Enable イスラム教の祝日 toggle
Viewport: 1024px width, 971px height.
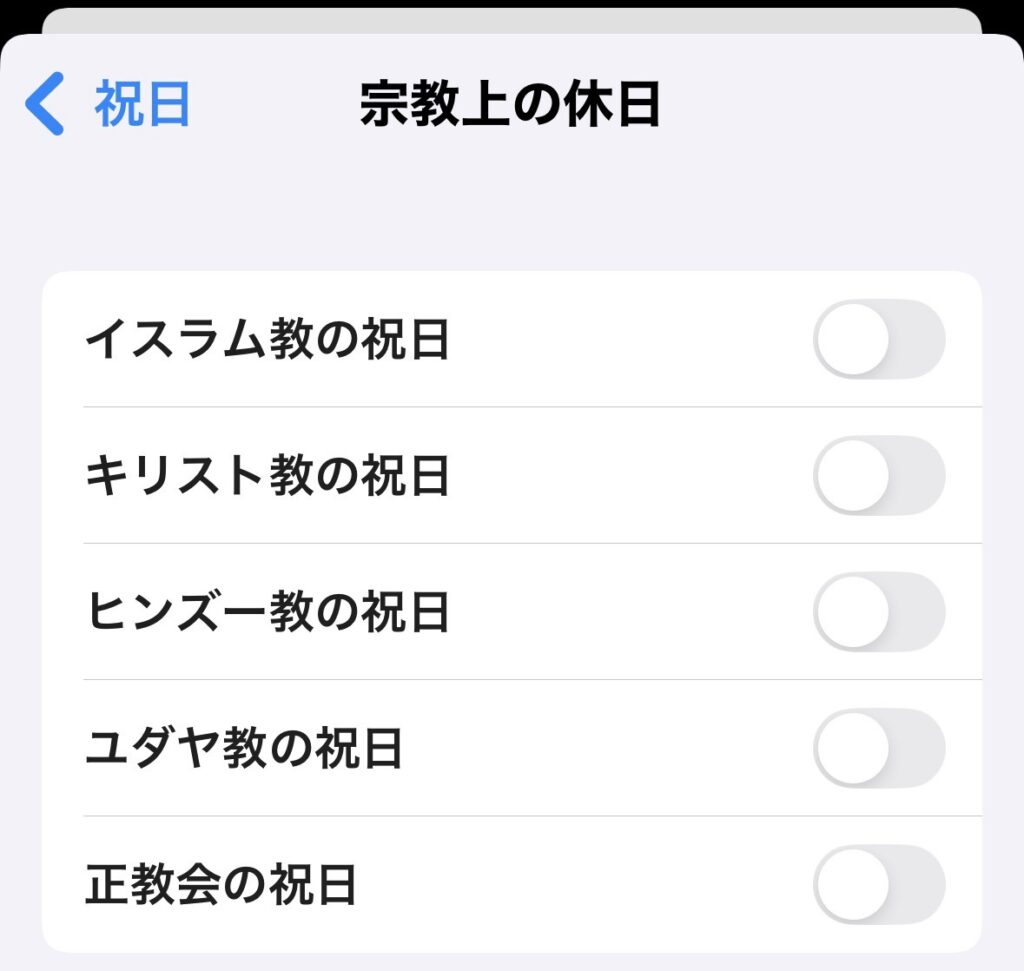878,340
